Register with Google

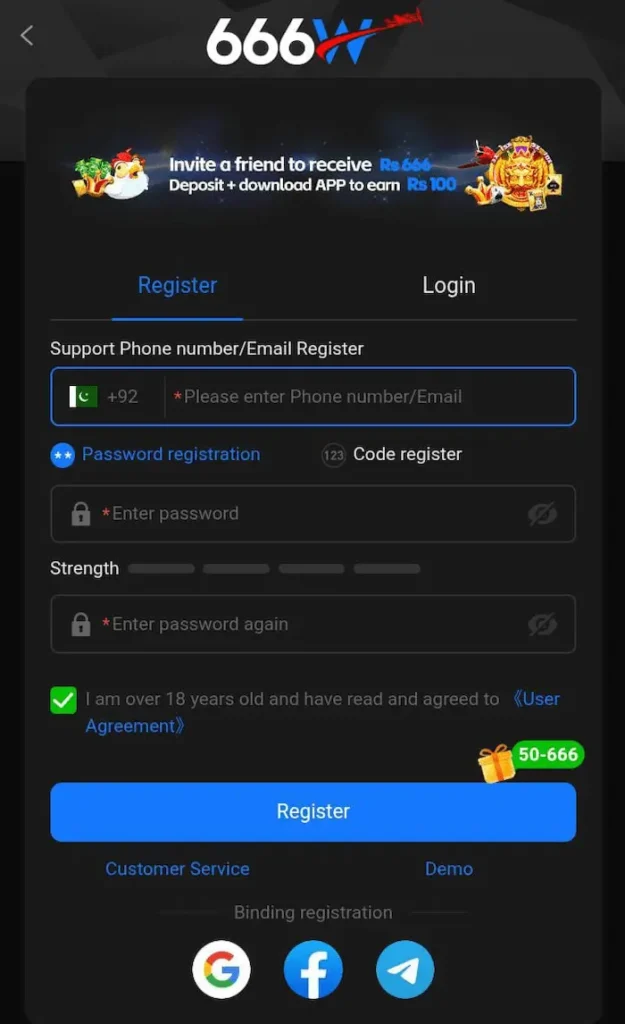click(x=222, y=969)
